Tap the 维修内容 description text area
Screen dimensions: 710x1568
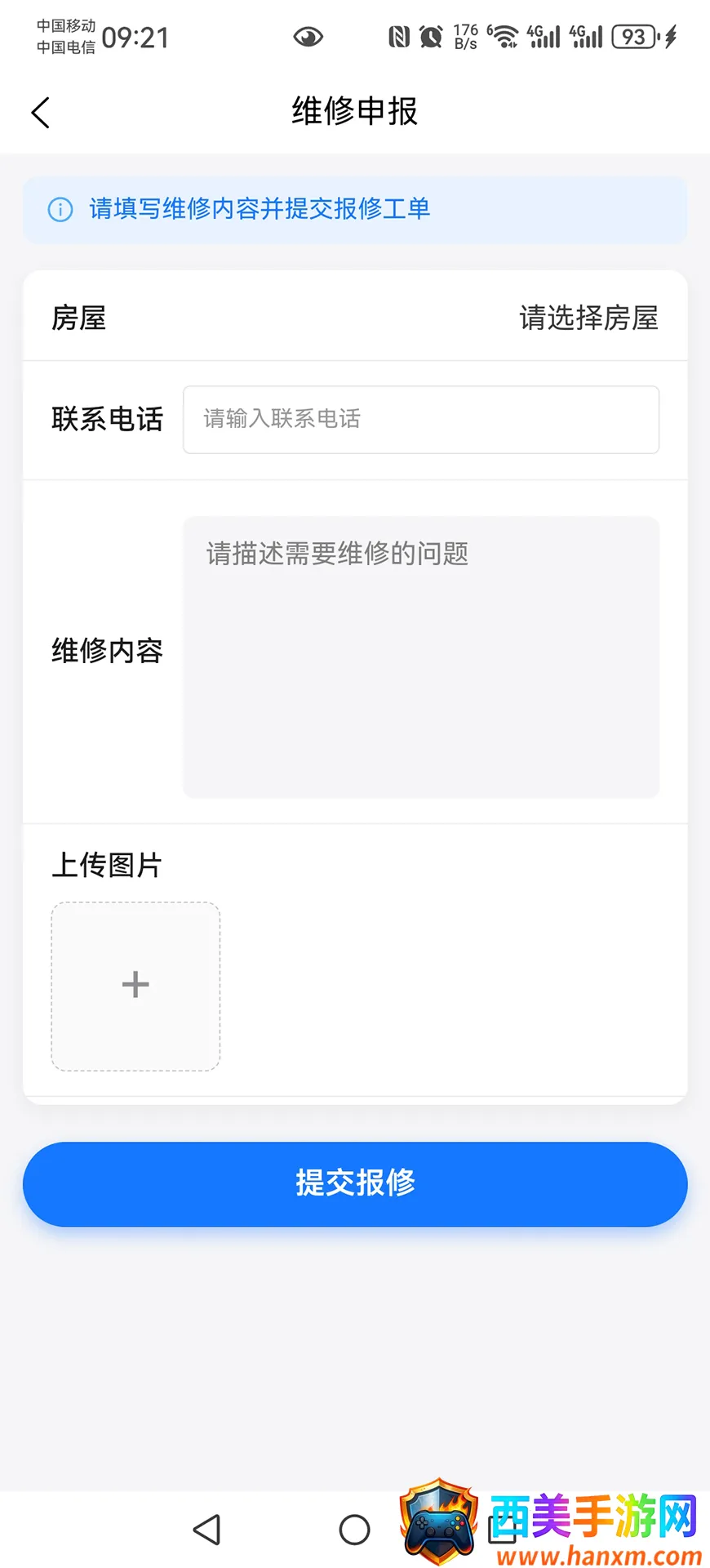coord(420,656)
